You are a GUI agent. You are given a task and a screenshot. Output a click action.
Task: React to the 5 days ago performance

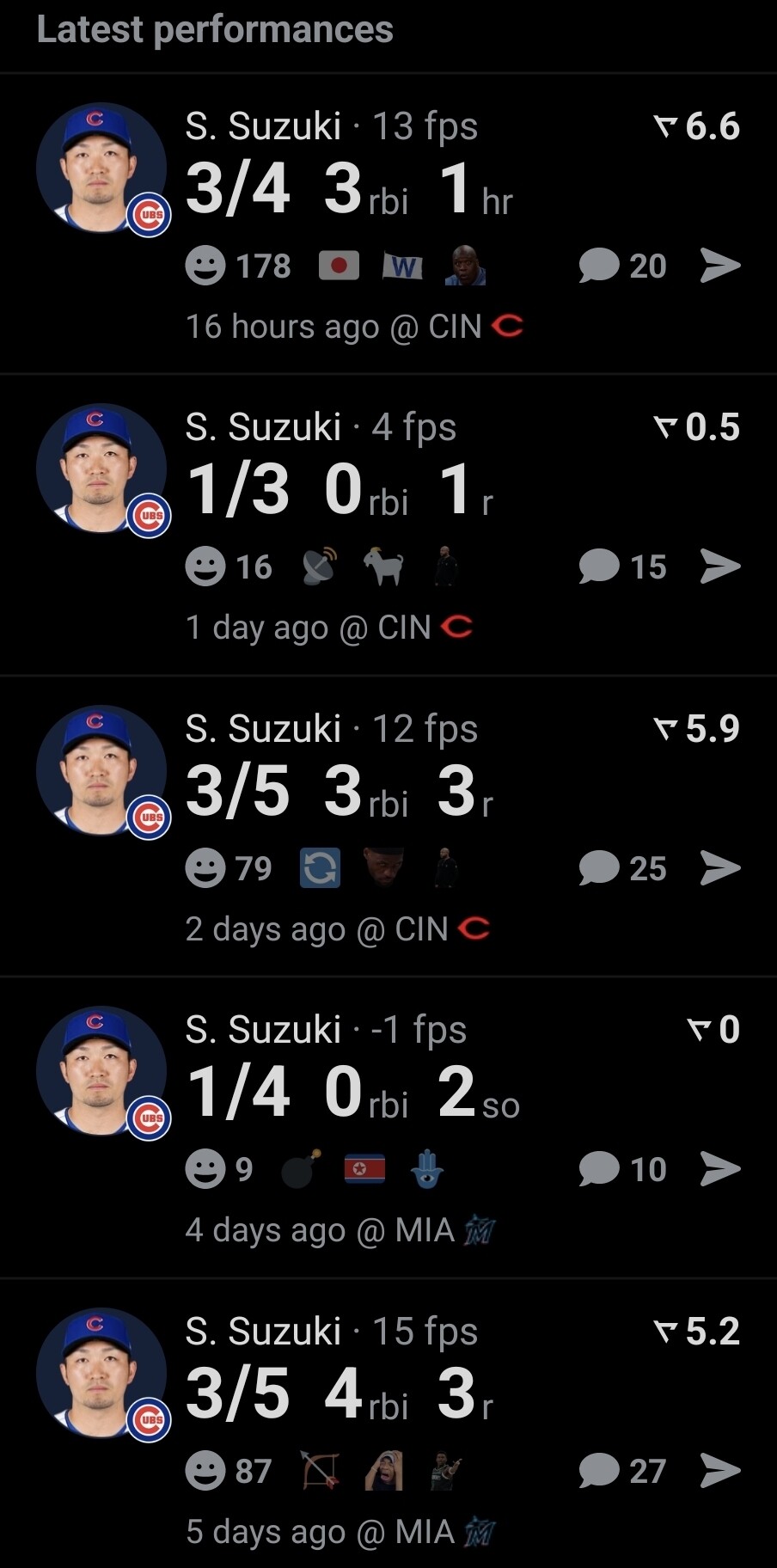(205, 1471)
